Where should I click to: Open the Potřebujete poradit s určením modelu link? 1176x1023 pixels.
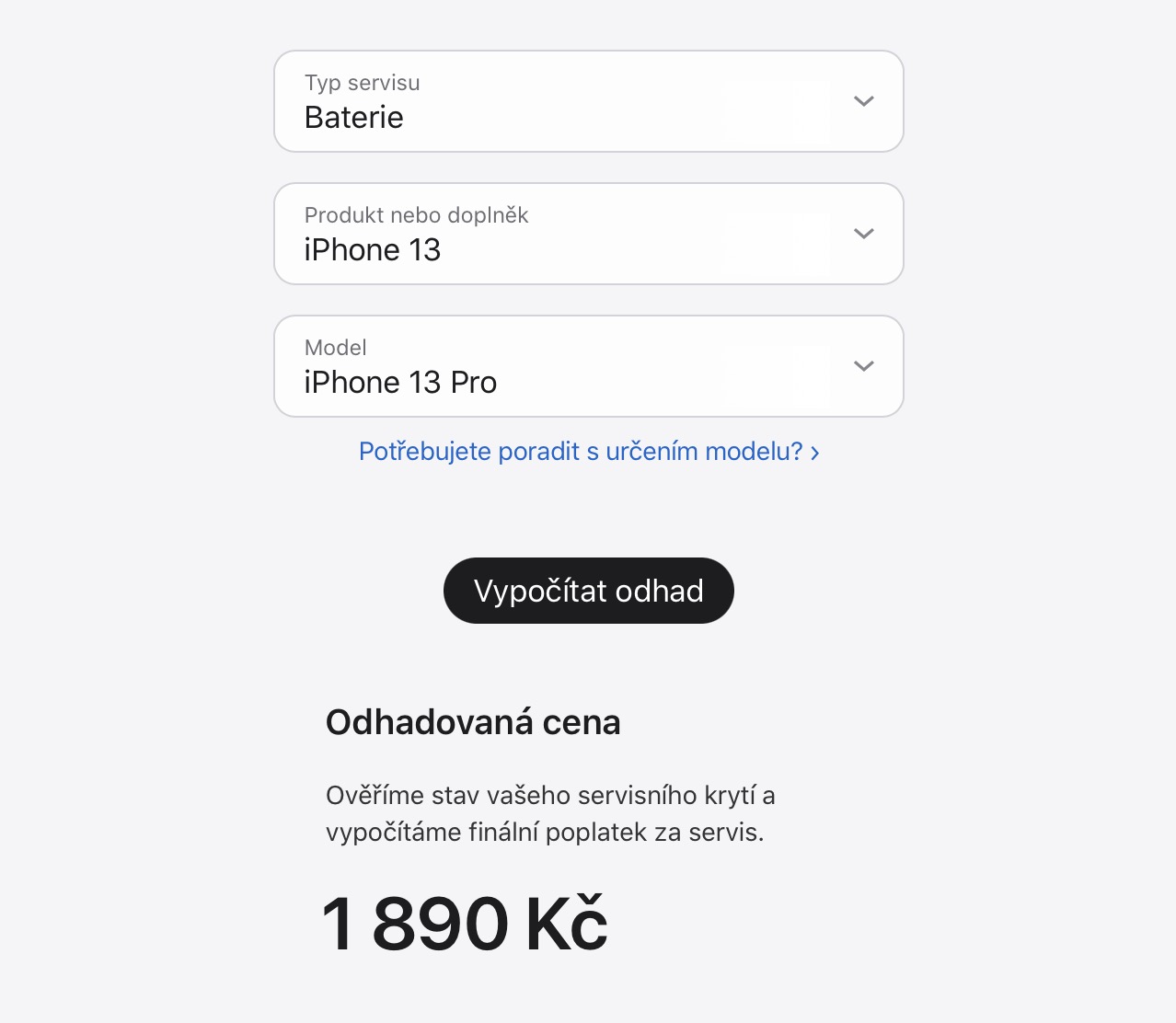[588, 452]
